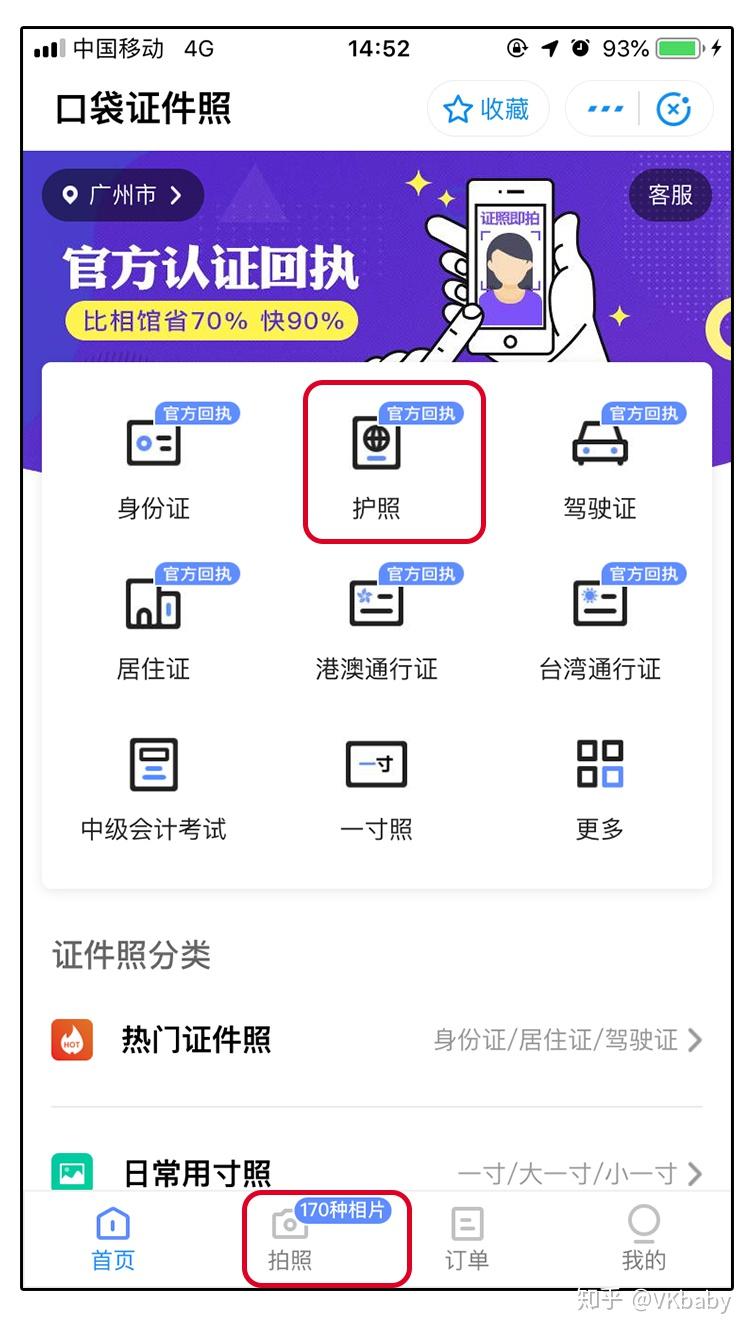Contact 客服 support
This screenshot has height=1334, width=750.
tap(669, 194)
